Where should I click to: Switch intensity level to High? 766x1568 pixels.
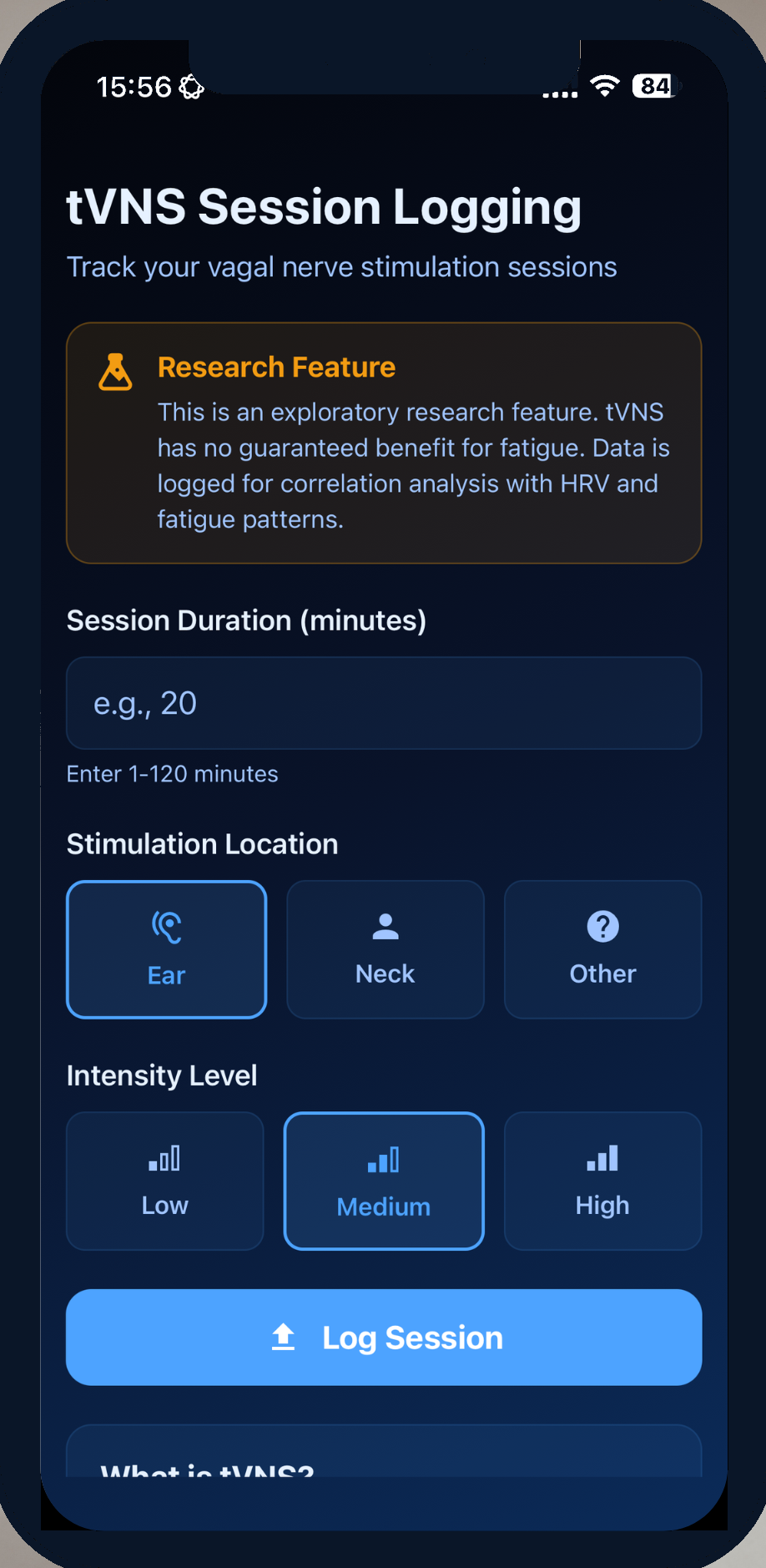(x=602, y=1181)
